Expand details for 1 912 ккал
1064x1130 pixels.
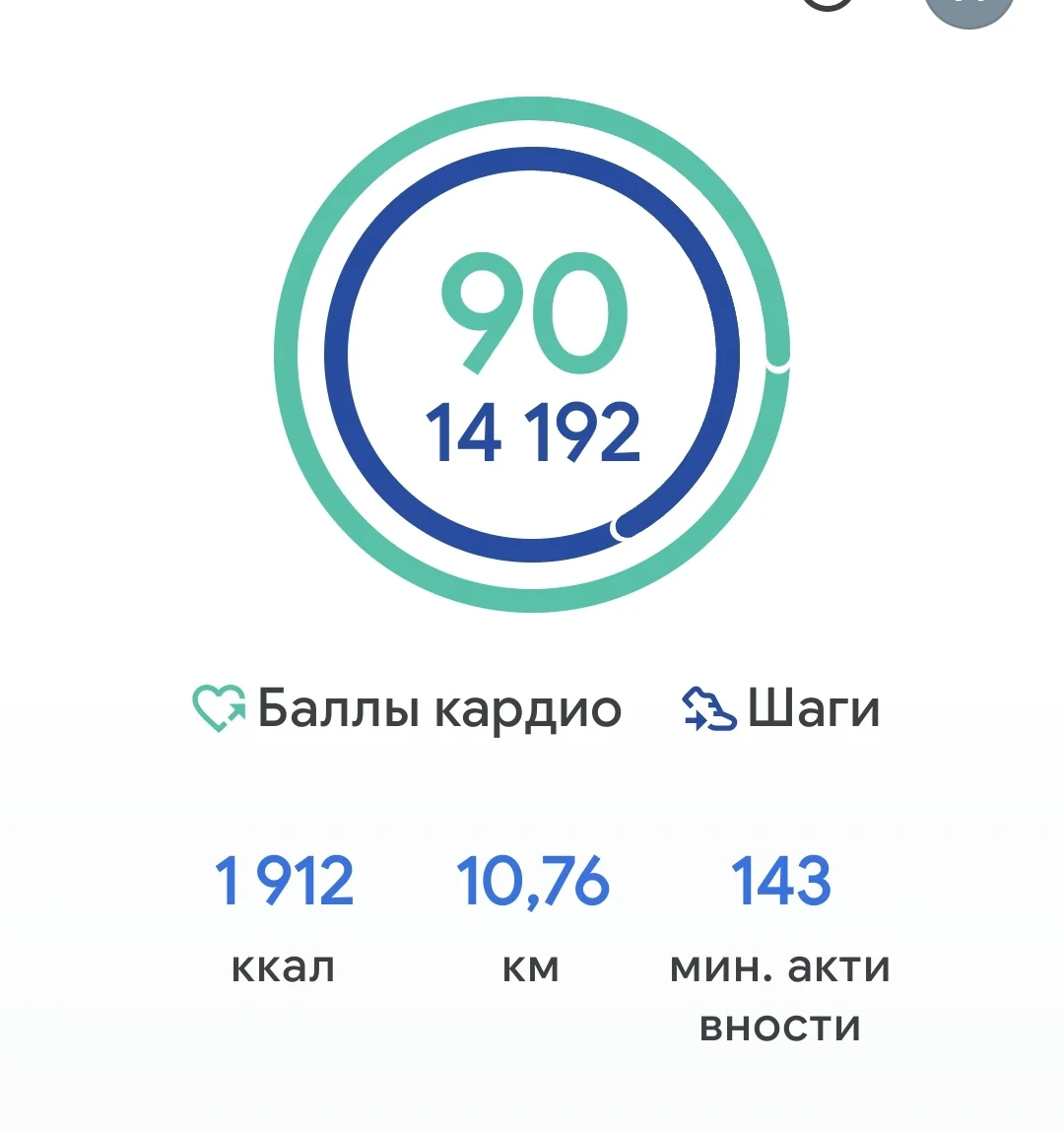[285, 882]
